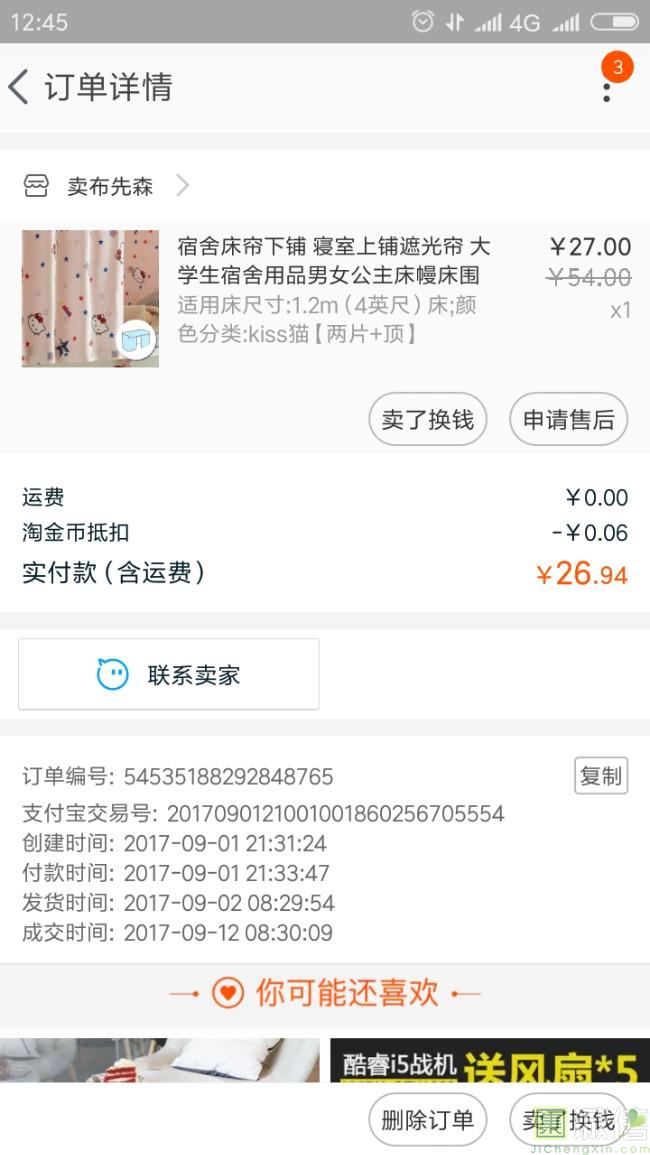The image size is (650, 1155).
Task: Copy the order number with 复制
Action: coord(600,776)
